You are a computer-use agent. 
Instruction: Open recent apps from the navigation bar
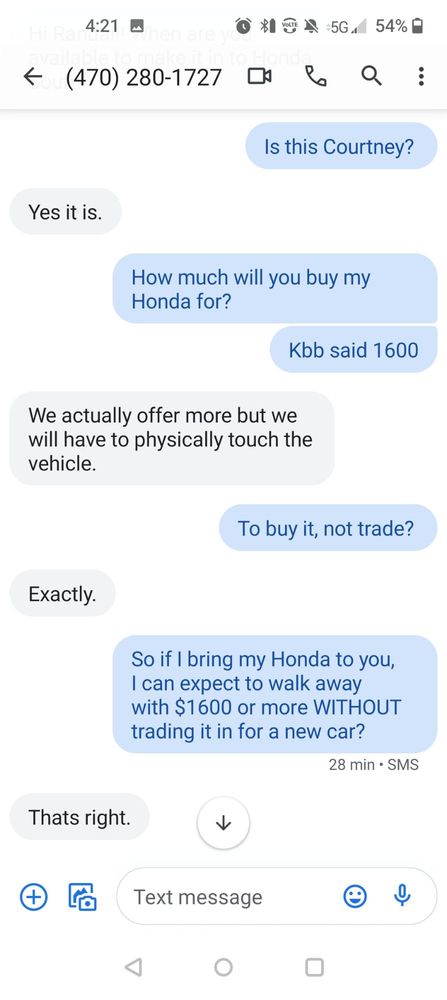314,967
